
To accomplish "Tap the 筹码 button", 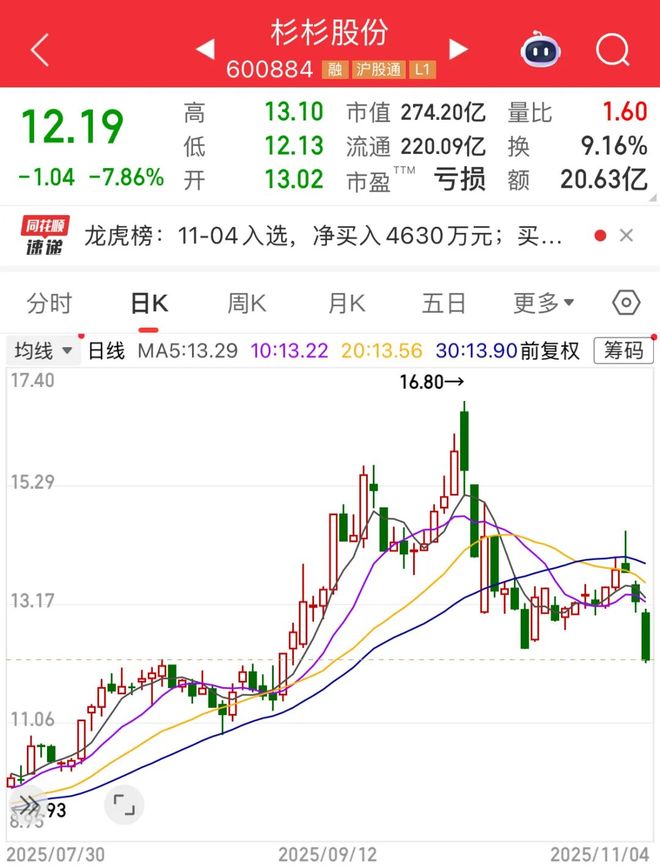I will click(x=622, y=351).
